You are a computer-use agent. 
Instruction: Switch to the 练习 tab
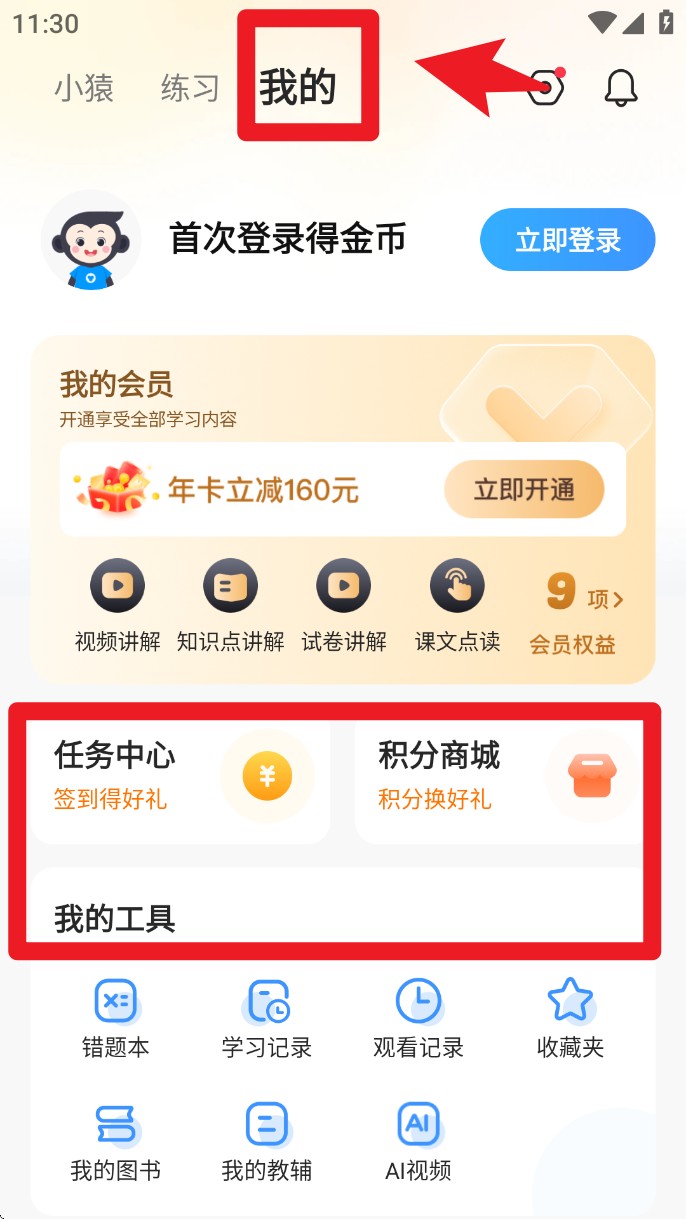pos(189,88)
